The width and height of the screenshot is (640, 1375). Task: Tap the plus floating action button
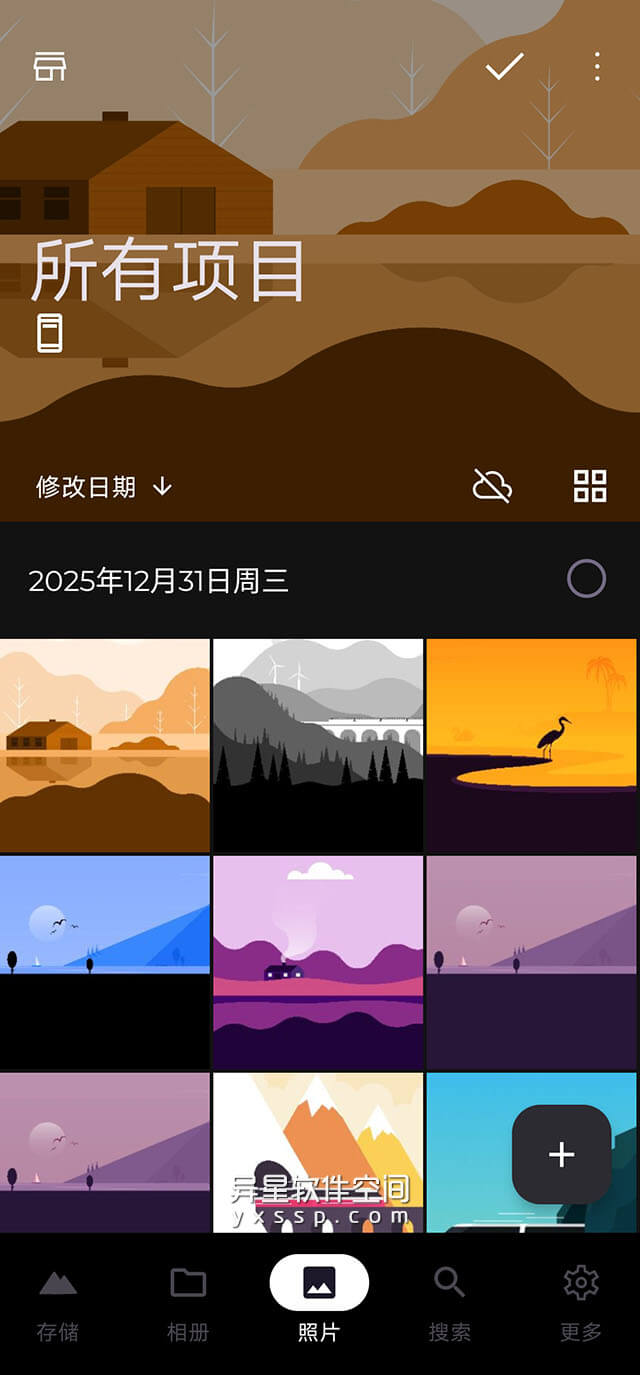coord(561,1154)
